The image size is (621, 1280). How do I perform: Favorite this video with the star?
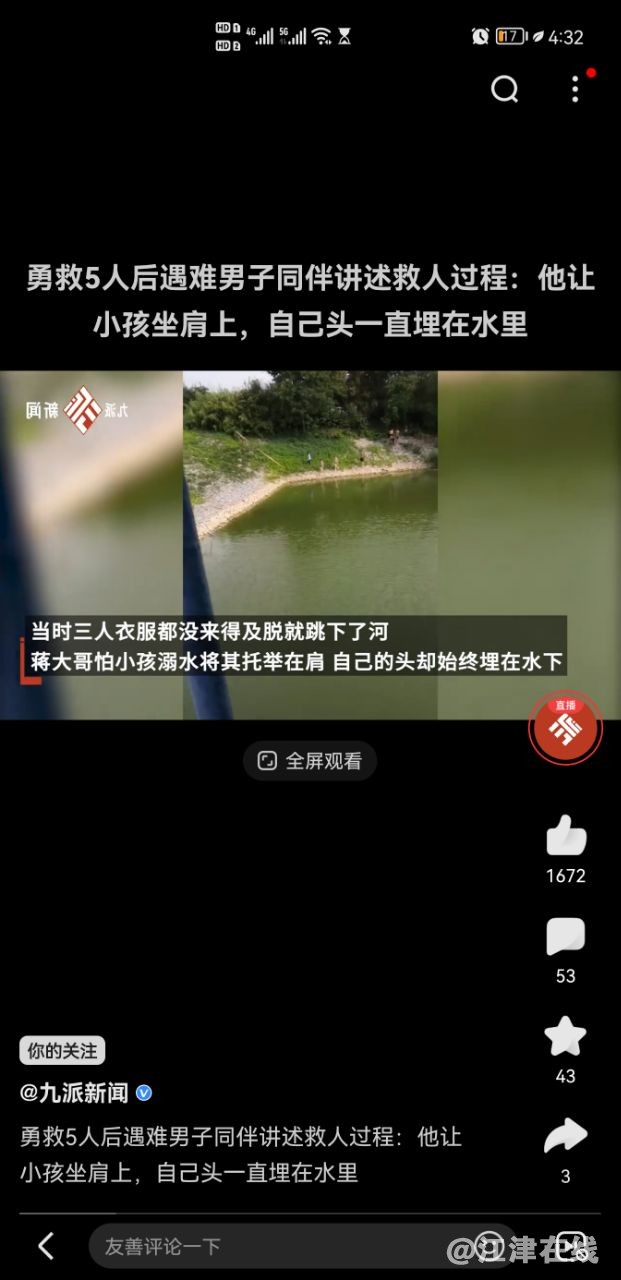[x=566, y=1037]
